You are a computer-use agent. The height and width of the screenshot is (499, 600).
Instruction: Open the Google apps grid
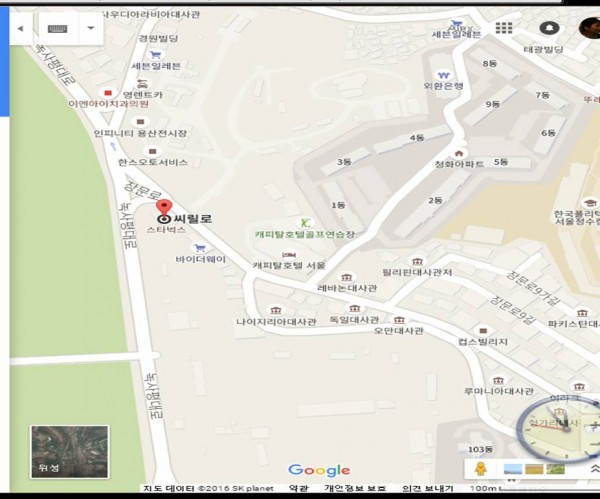(x=503, y=29)
